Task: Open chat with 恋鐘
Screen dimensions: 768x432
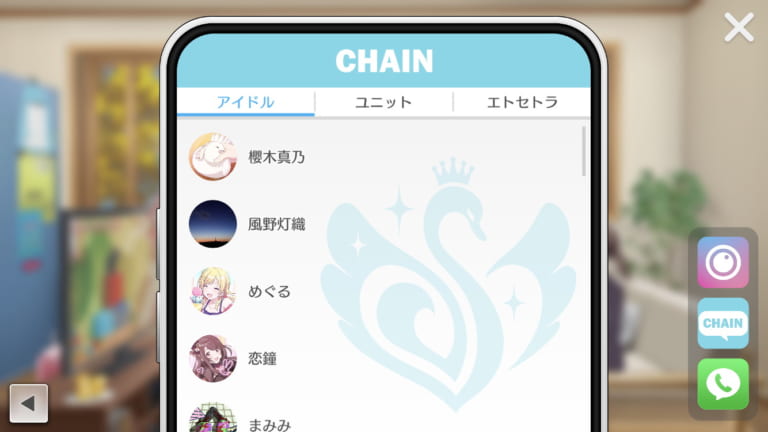Action: [262, 358]
